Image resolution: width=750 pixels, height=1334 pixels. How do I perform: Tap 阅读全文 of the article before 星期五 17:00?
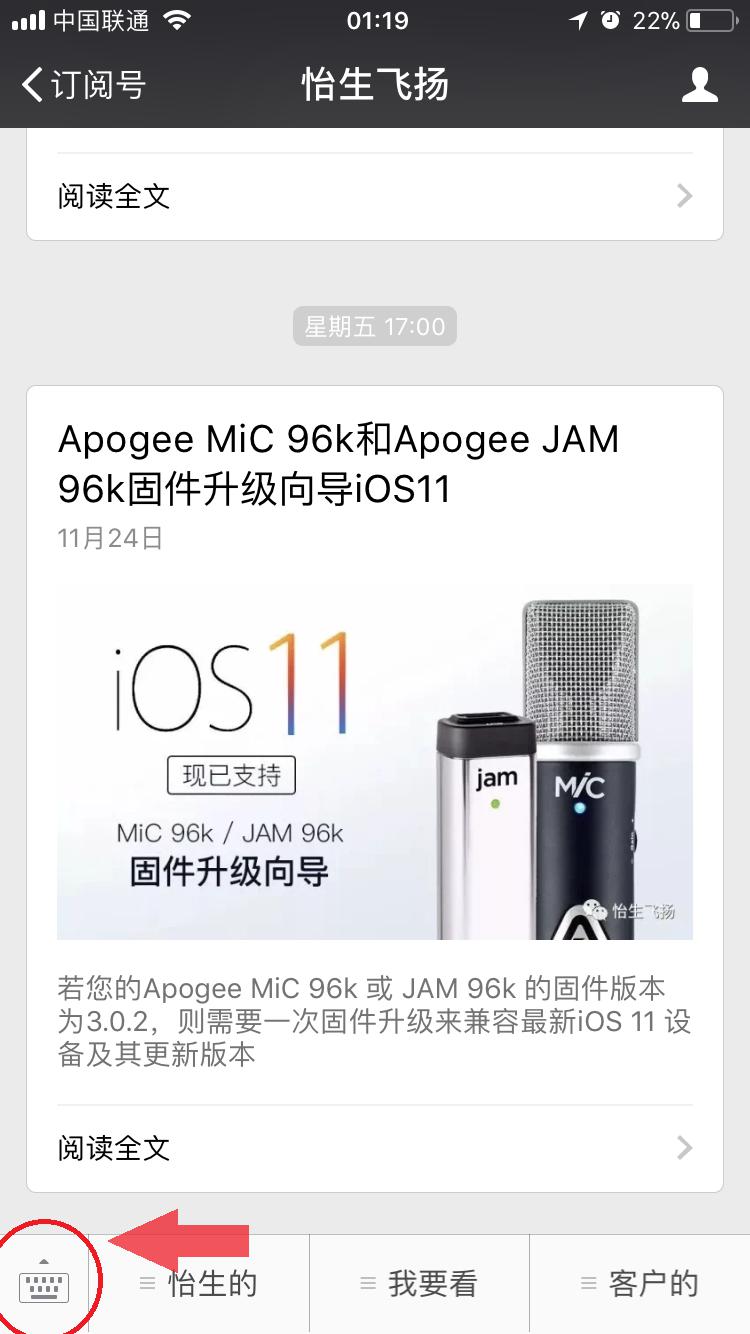click(374, 196)
